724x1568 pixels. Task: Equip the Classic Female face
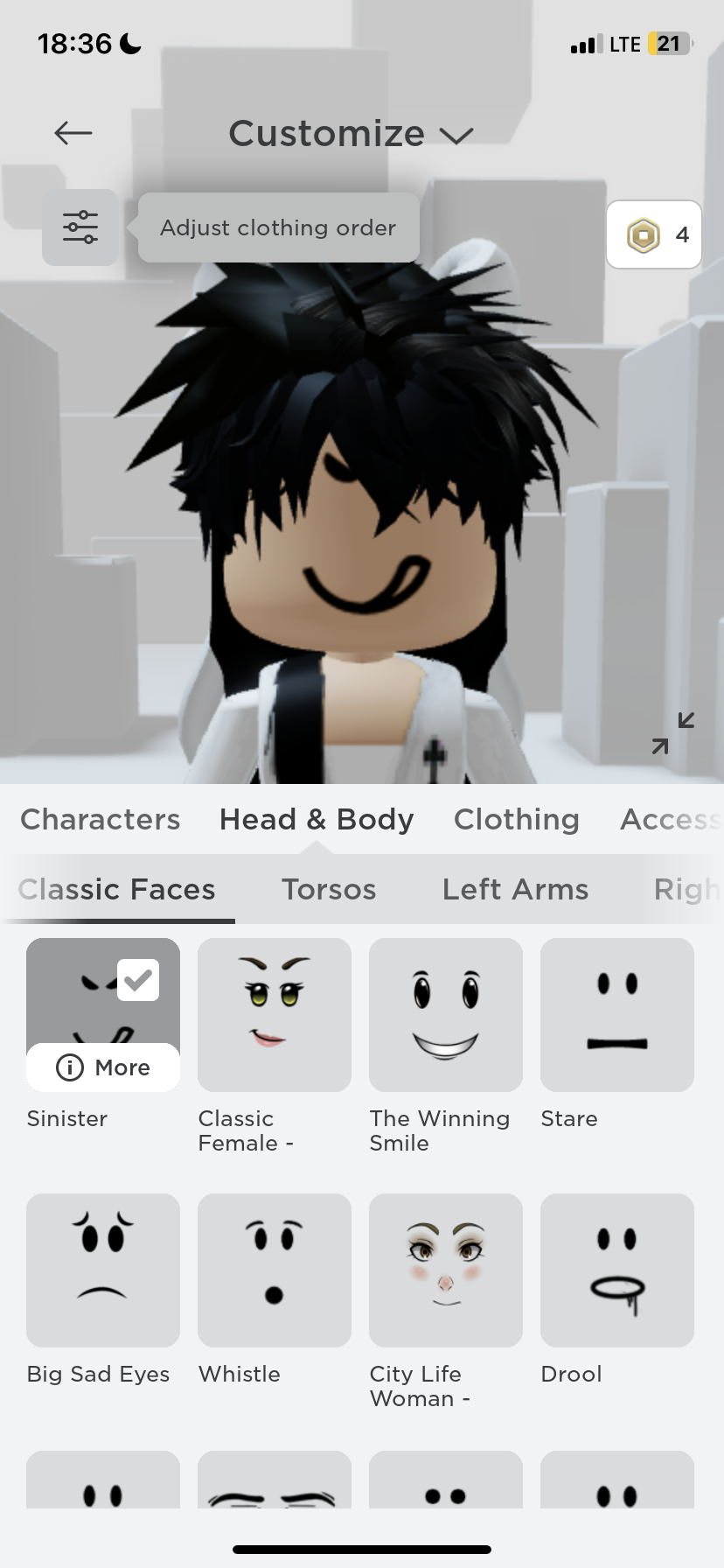[x=275, y=1015]
